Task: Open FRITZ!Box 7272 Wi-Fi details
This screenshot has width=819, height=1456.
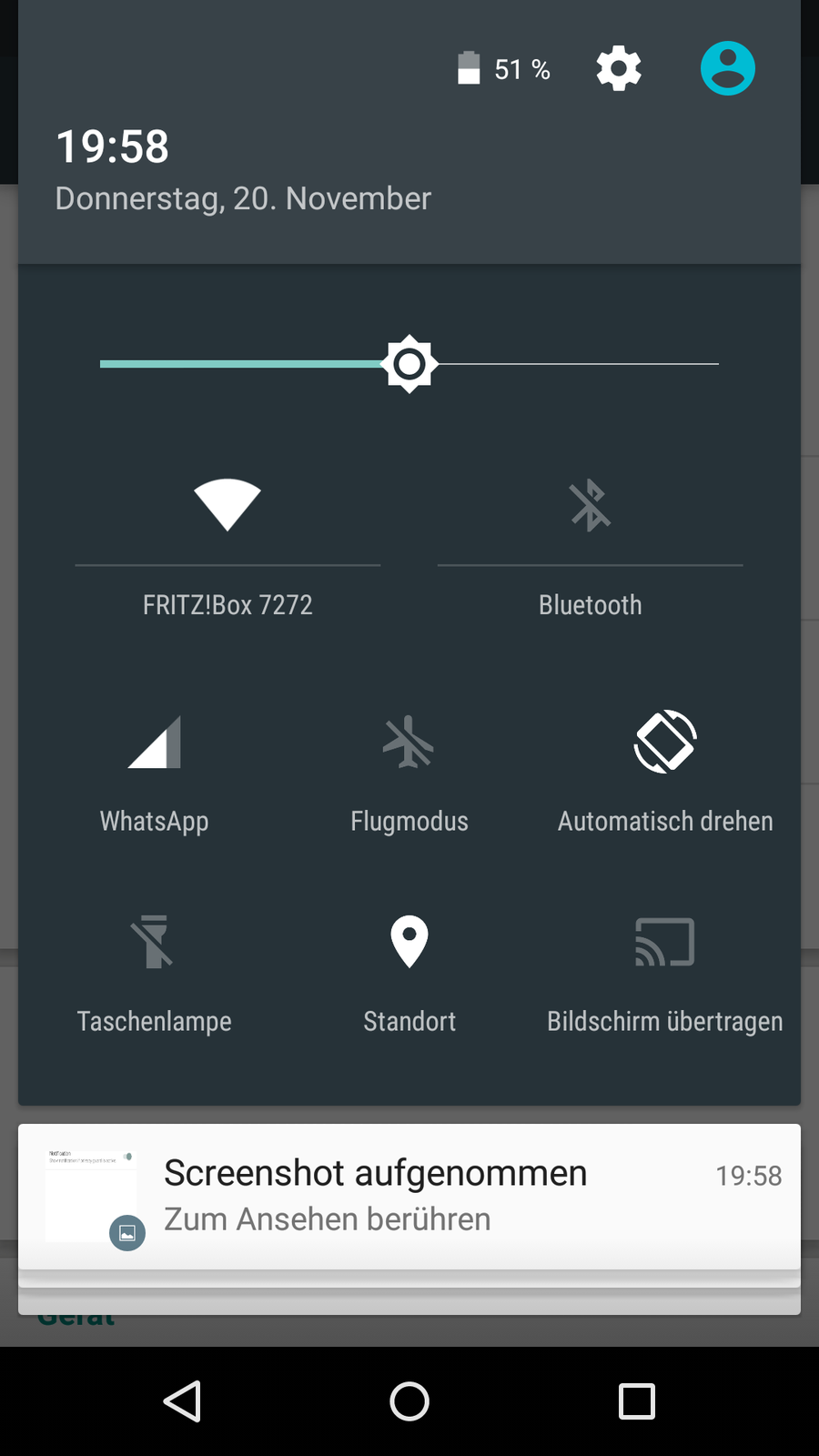Action: [227, 605]
